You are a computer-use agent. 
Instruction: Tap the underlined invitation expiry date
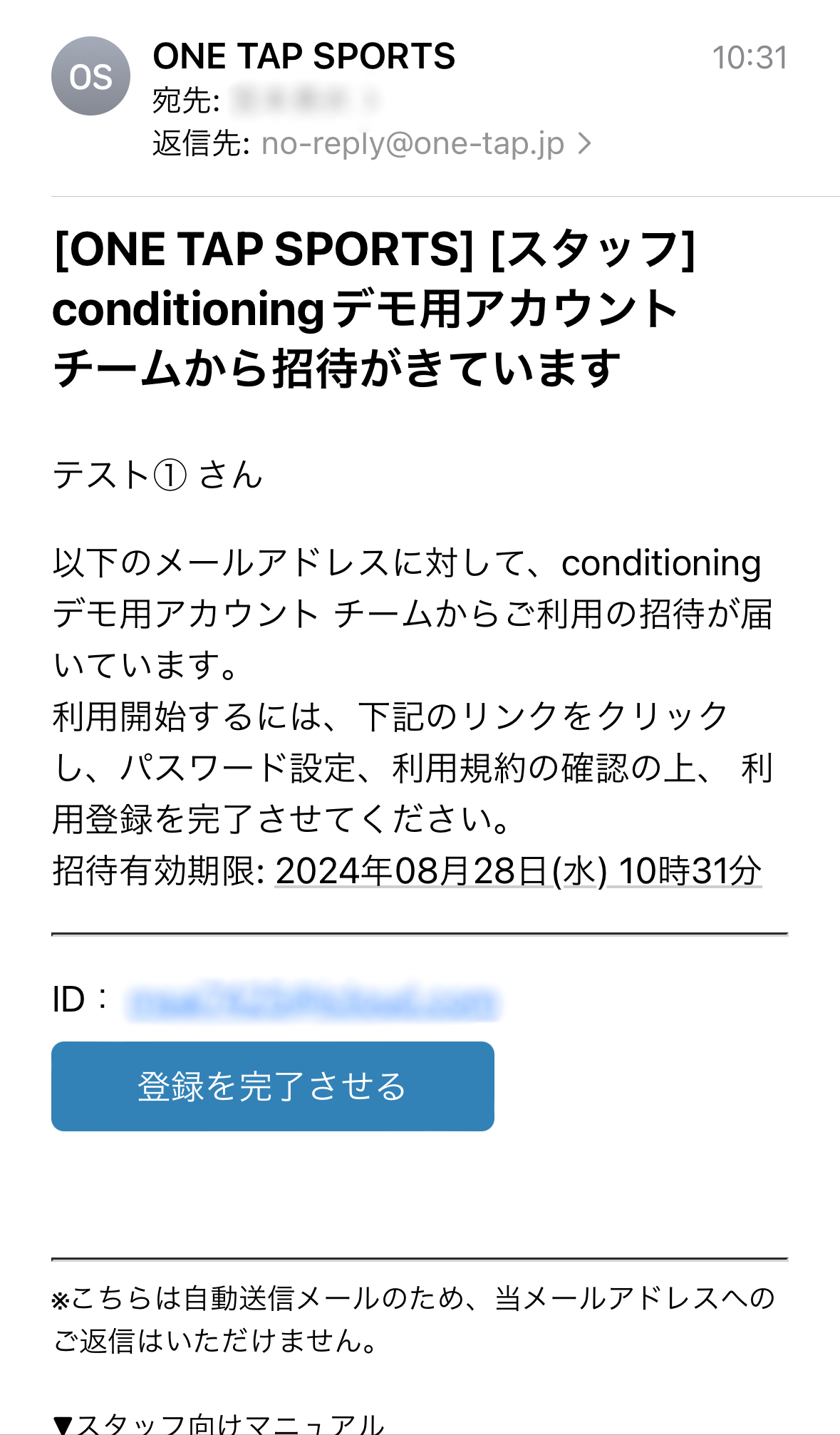pos(518,871)
